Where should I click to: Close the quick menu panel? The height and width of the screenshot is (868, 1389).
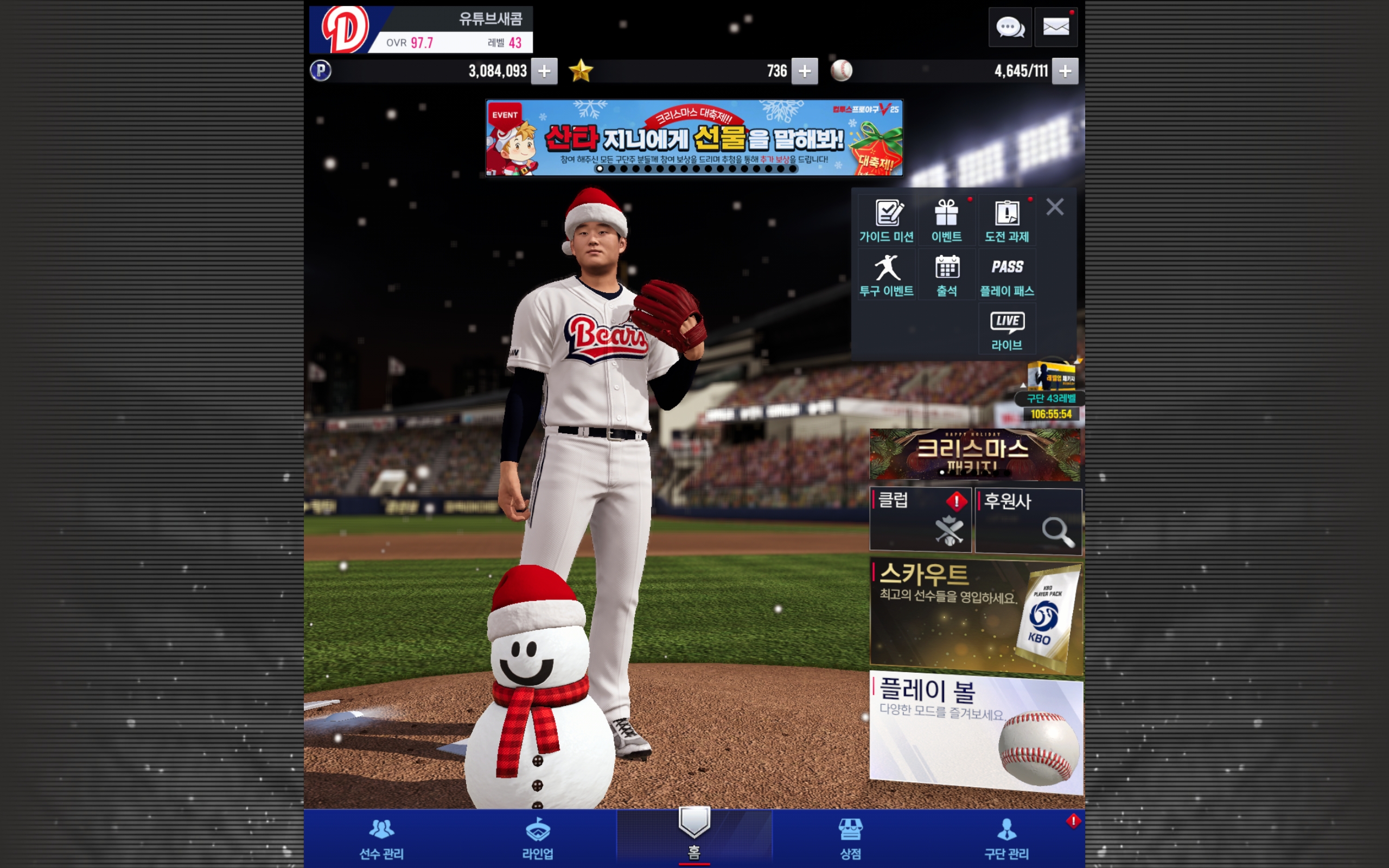click(x=1055, y=207)
